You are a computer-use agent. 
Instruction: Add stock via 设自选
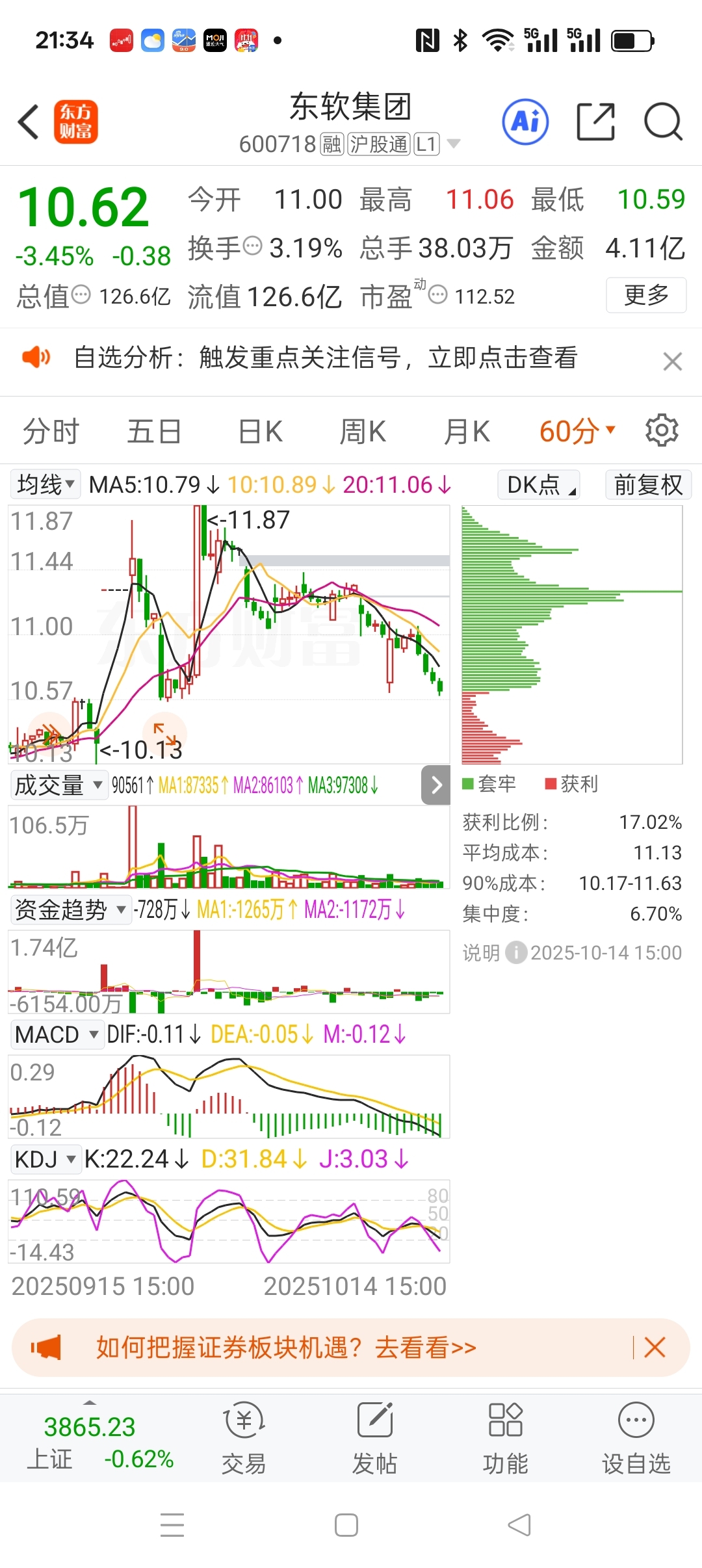coord(636,1438)
